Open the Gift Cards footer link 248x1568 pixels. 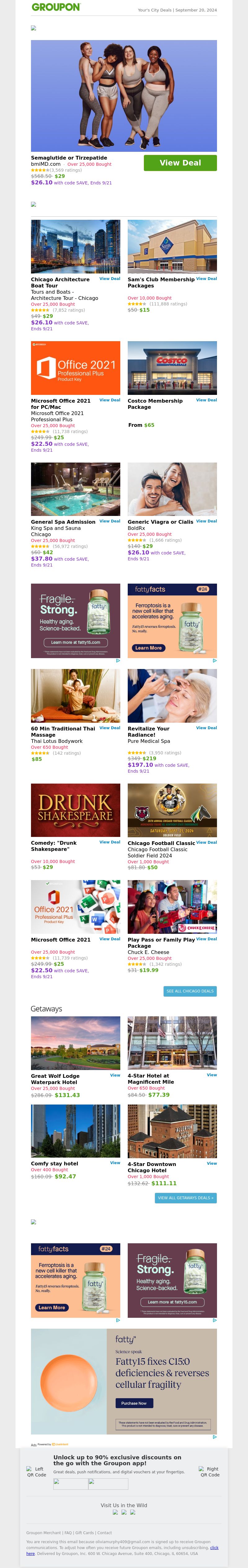(85, 1533)
